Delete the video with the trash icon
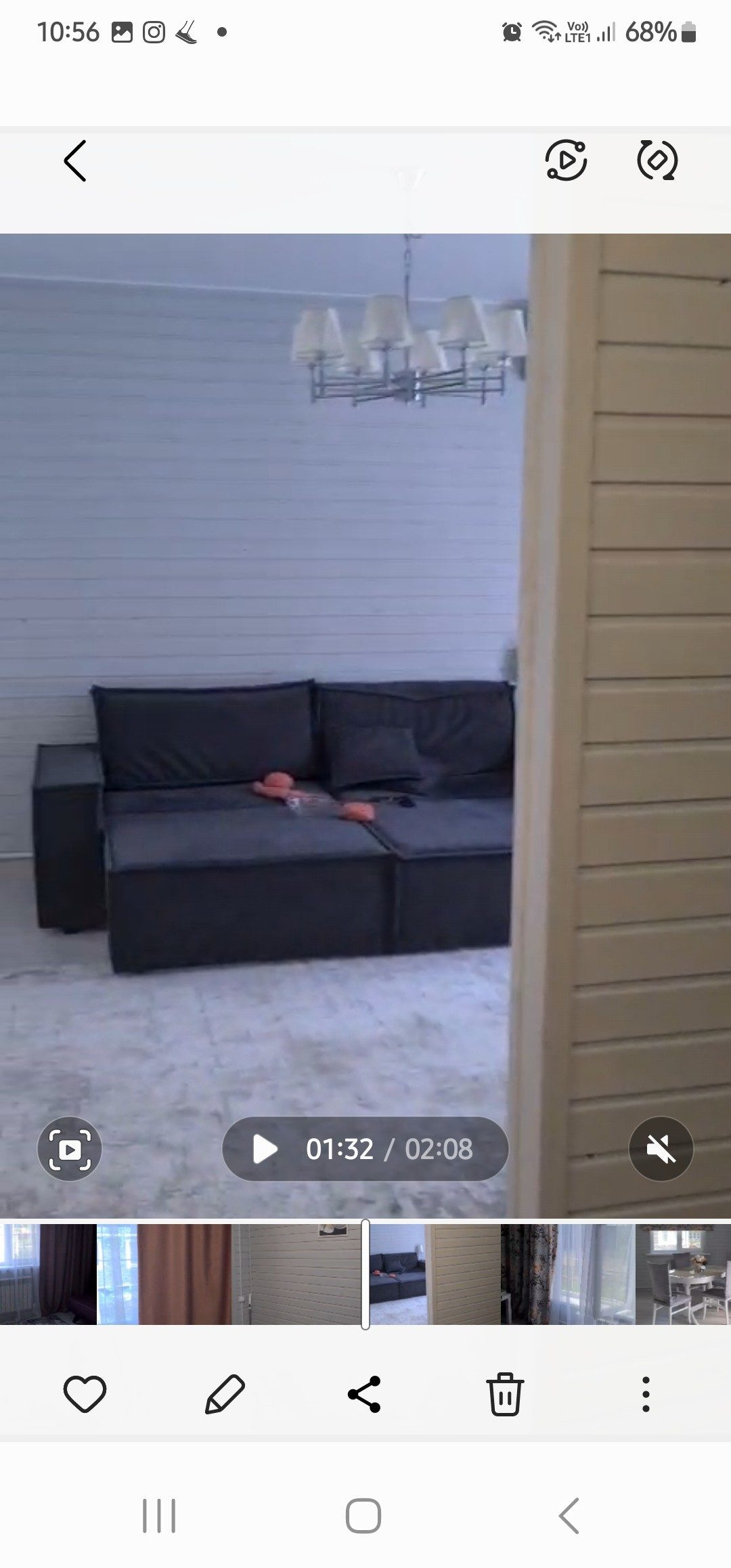731x1568 pixels. click(505, 1395)
